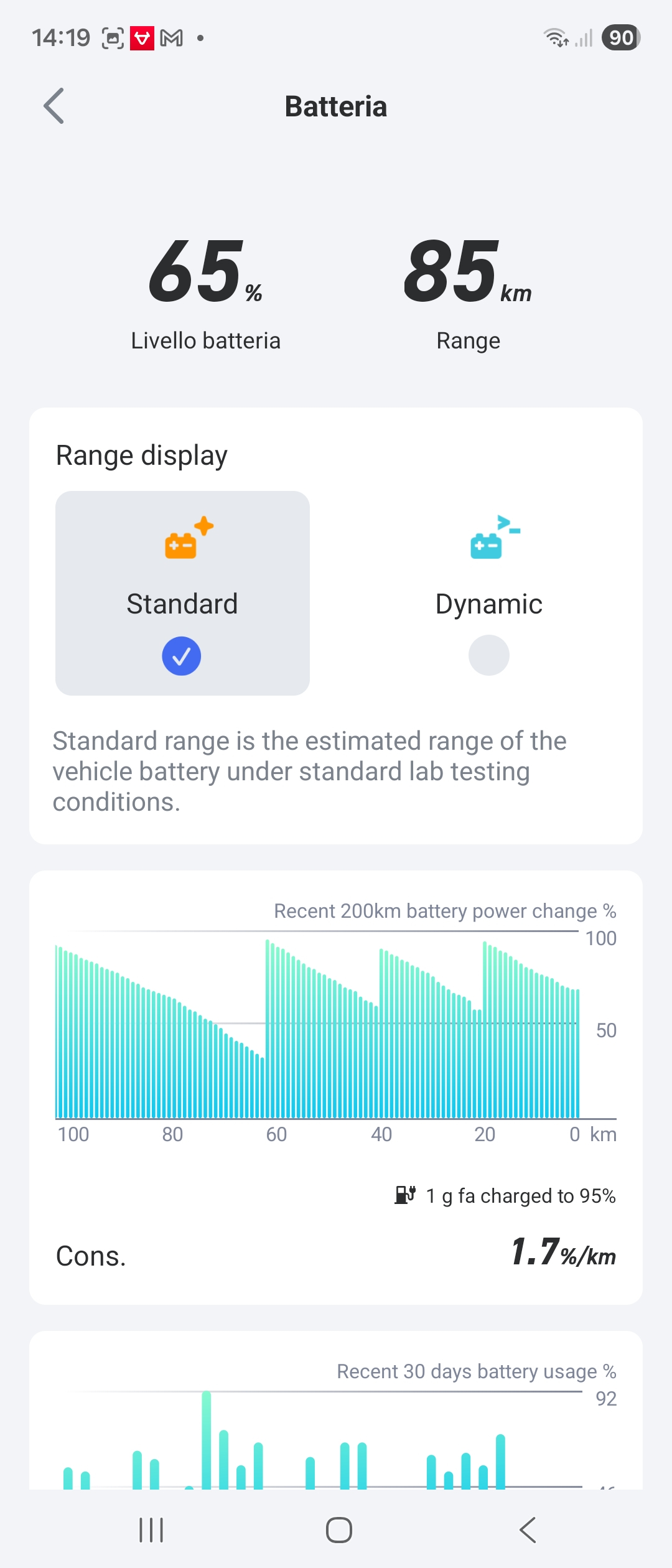The height and width of the screenshot is (1568, 672).
Task: Open the recent apps overview
Action: (x=151, y=1529)
